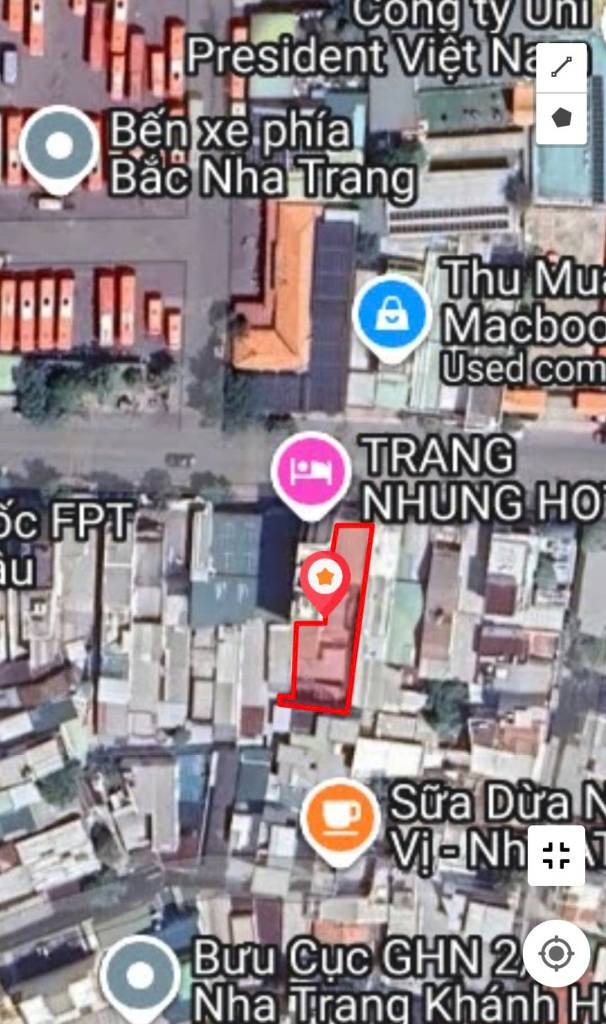Select the line distance measuring tool
Viewport: 606px width, 1024px height.
coord(562,68)
